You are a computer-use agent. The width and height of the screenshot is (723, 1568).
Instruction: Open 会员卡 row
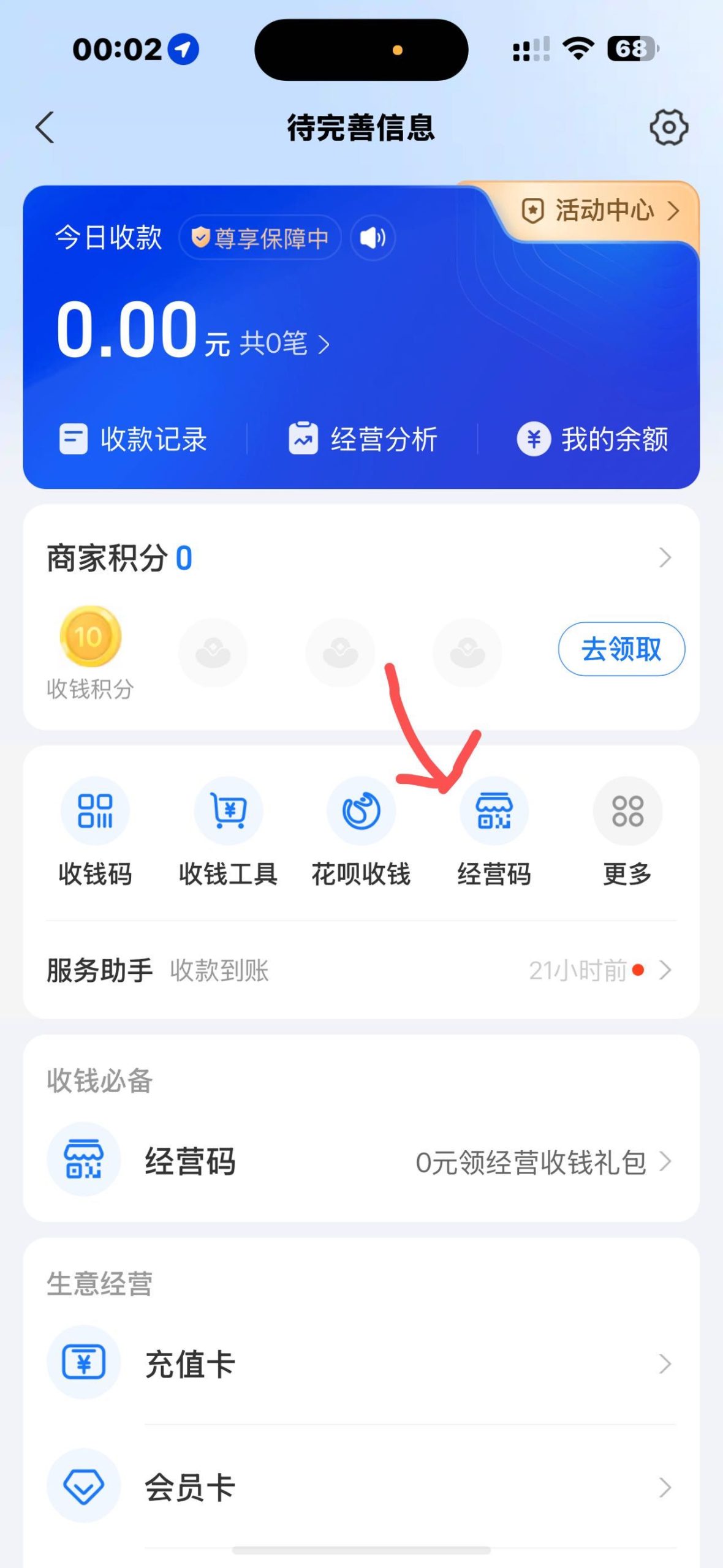(360, 1487)
